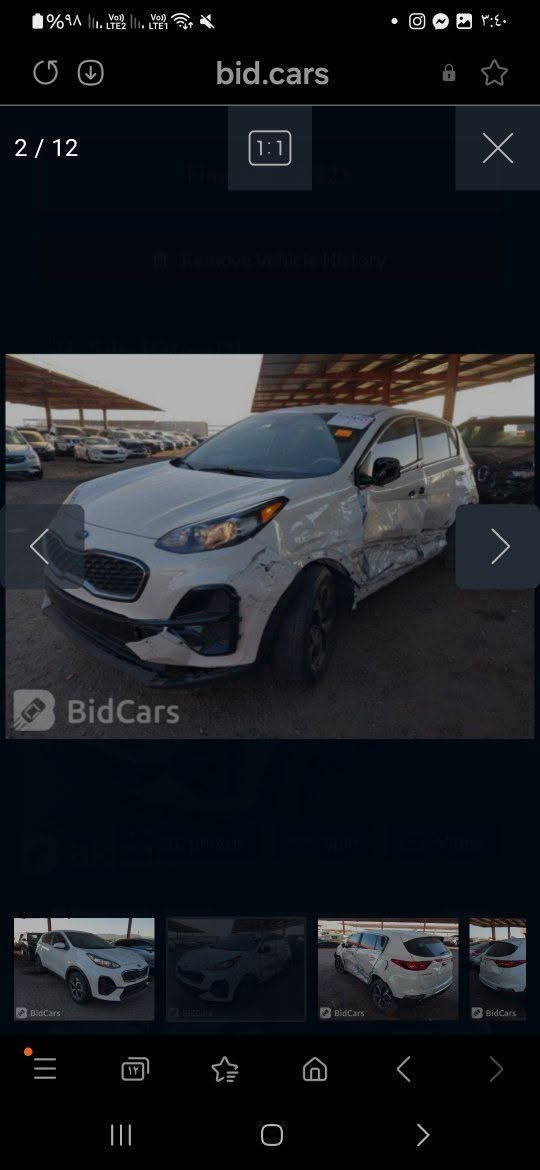Open recent apps from the system bar
This screenshot has height=1170, width=540.
(120, 1135)
